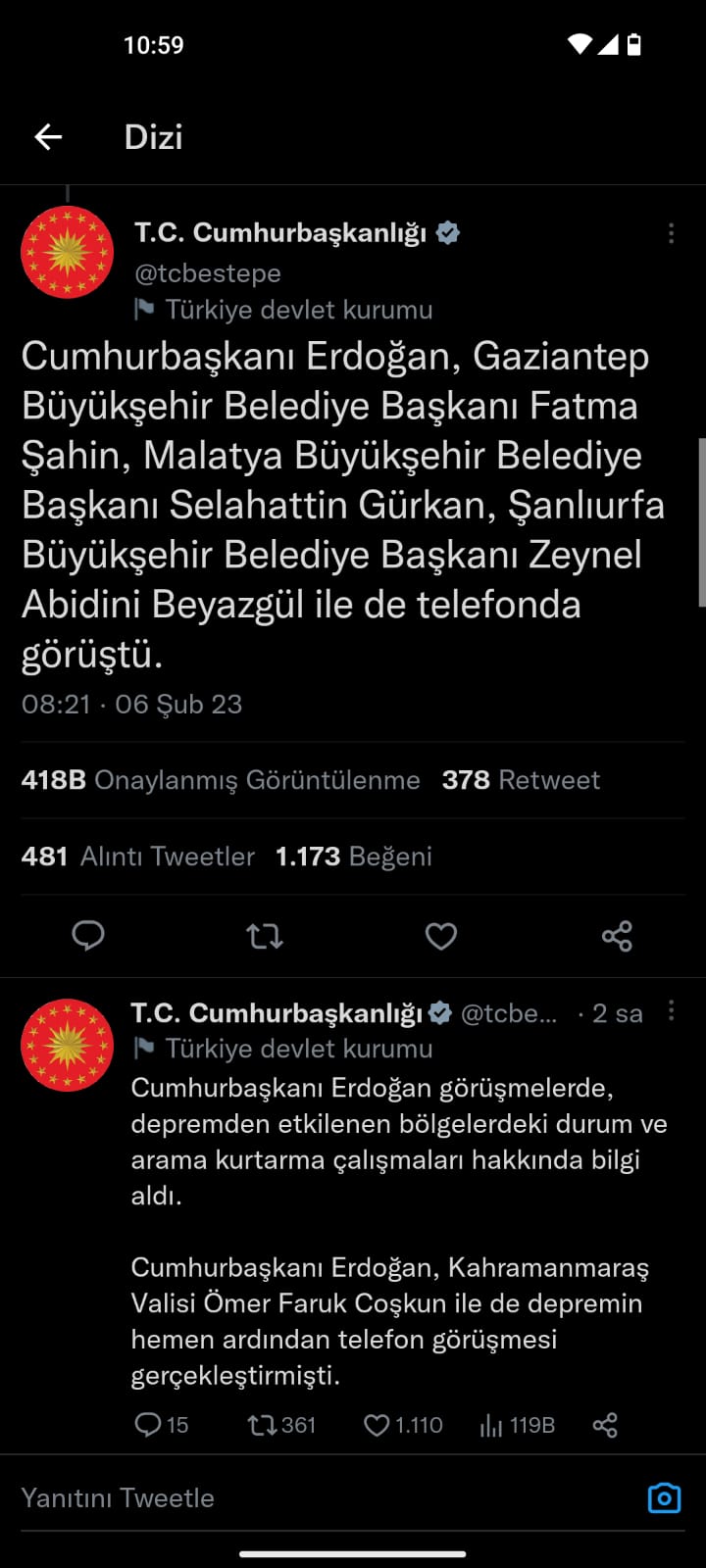Like the main tweet with heart icon
Viewport: 706px width, 1568px height.
coord(441,936)
